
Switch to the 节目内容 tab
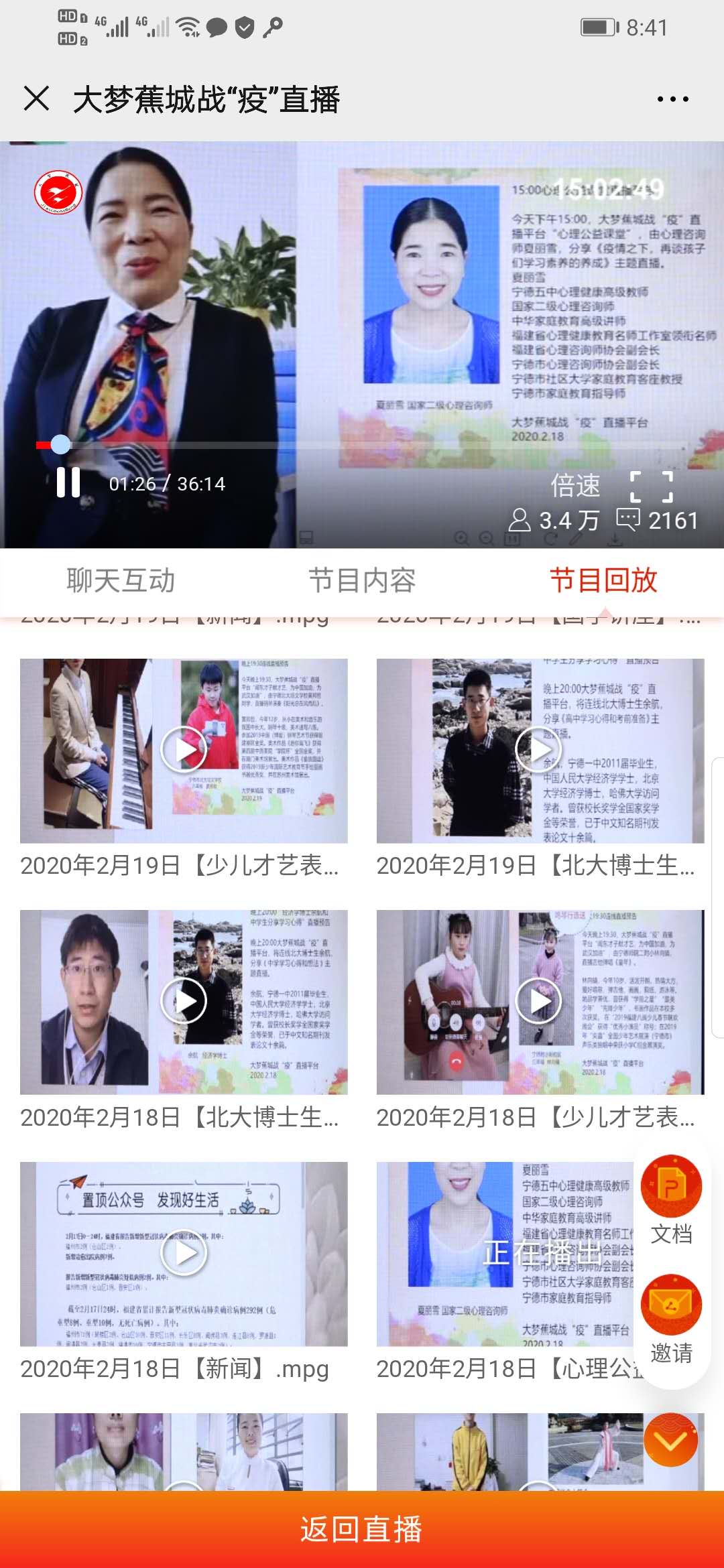pyautogui.click(x=362, y=580)
